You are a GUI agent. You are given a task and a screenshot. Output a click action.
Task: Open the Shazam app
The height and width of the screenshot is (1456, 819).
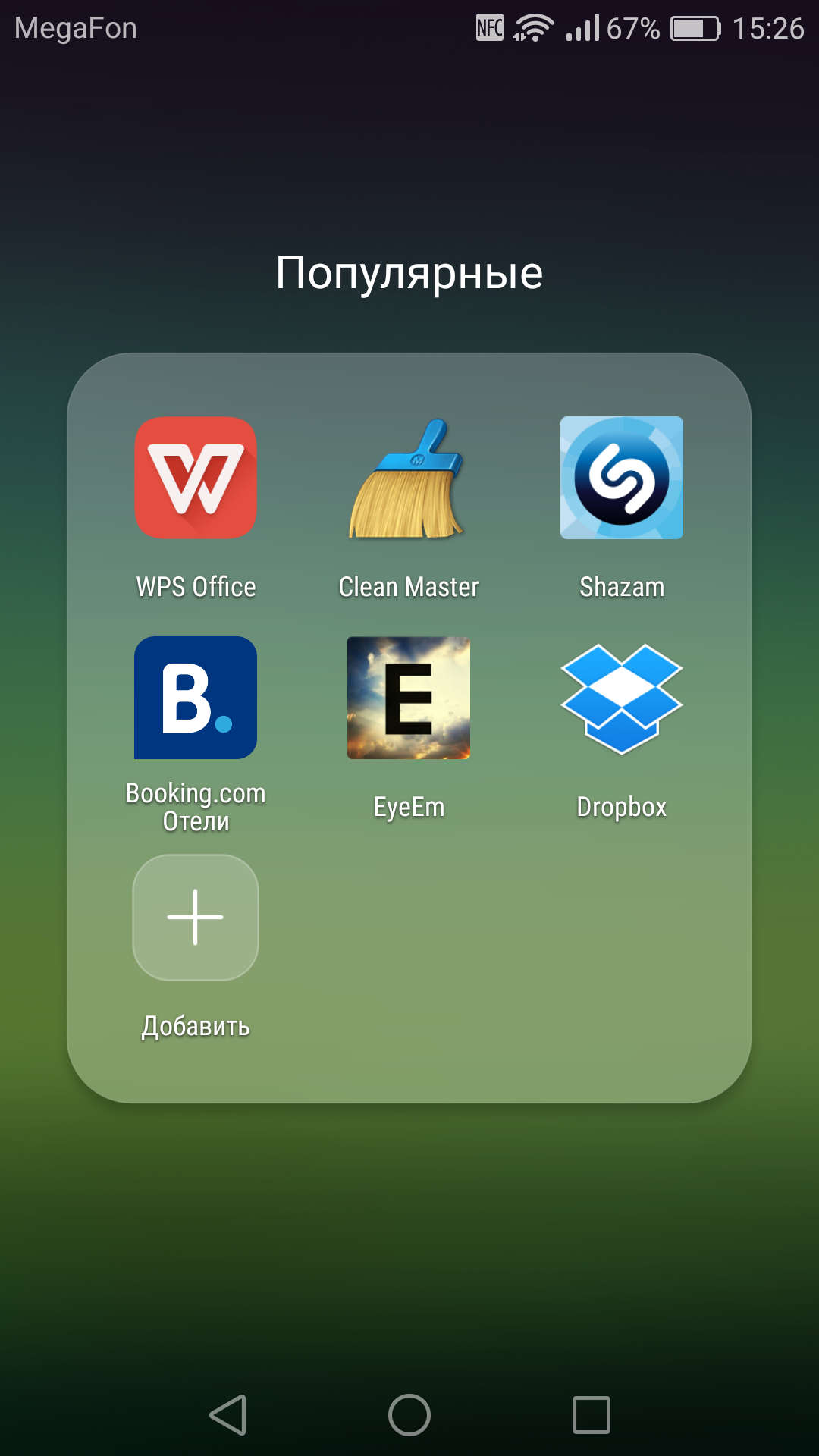pyautogui.click(x=622, y=478)
